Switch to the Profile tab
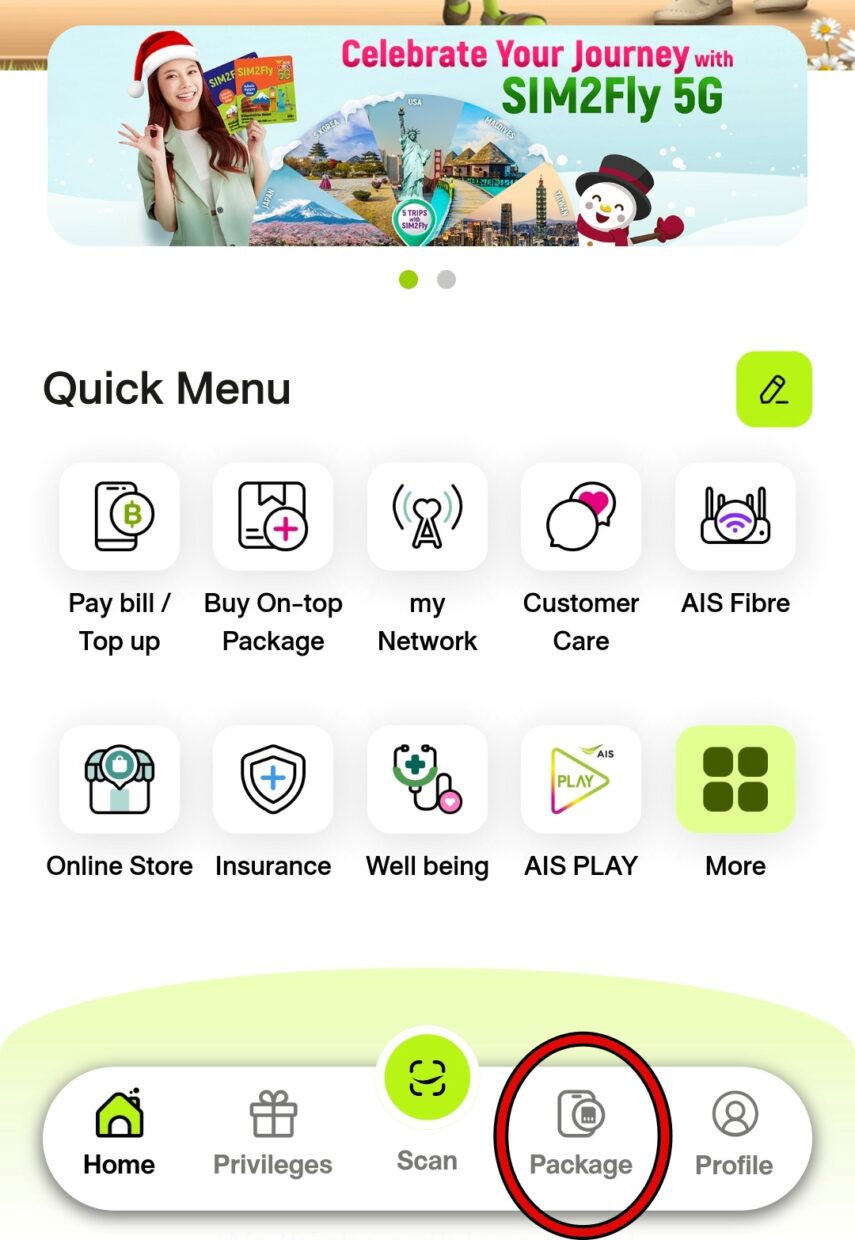The image size is (855, 1240). 735,1134
